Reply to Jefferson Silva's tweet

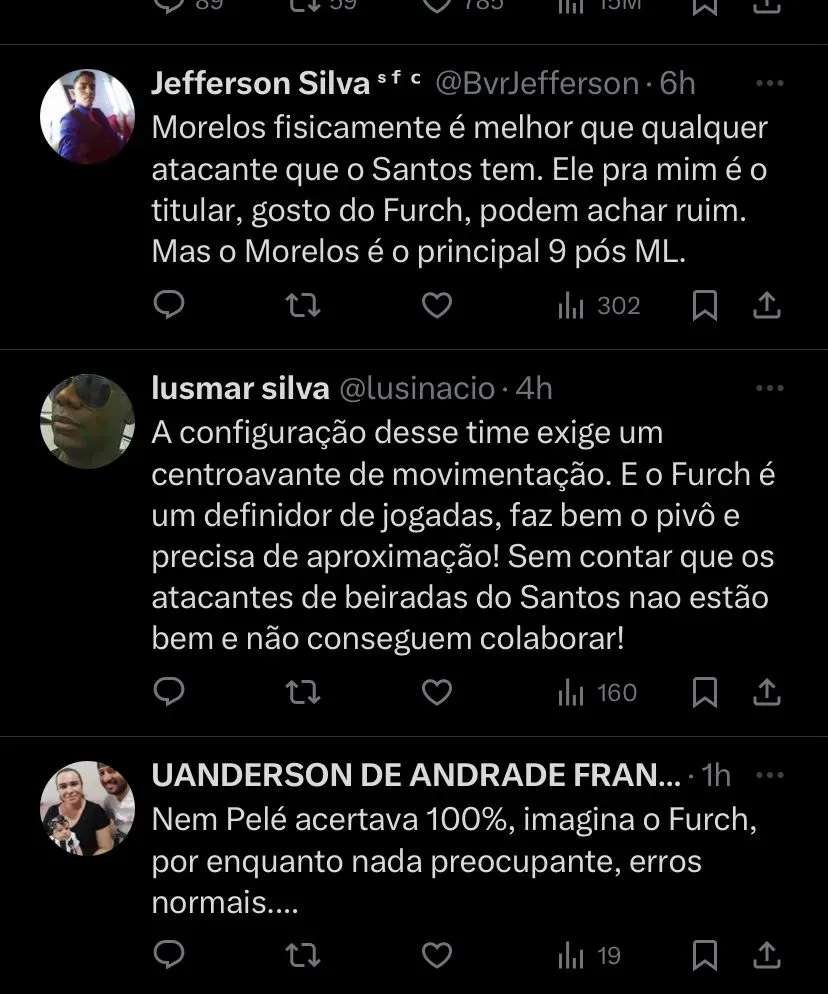(x=170, y=305)
